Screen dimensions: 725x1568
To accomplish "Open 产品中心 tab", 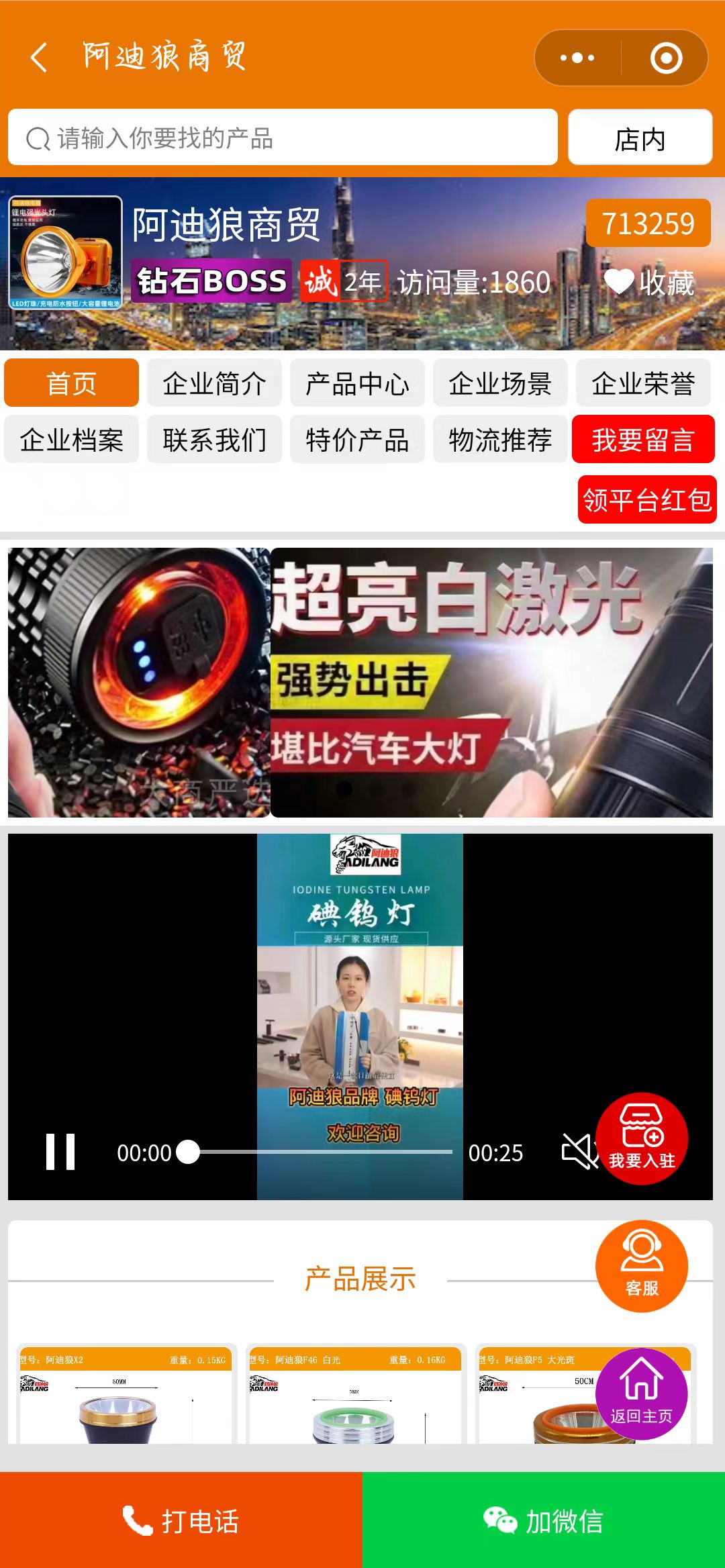I will tap(357, 384).
